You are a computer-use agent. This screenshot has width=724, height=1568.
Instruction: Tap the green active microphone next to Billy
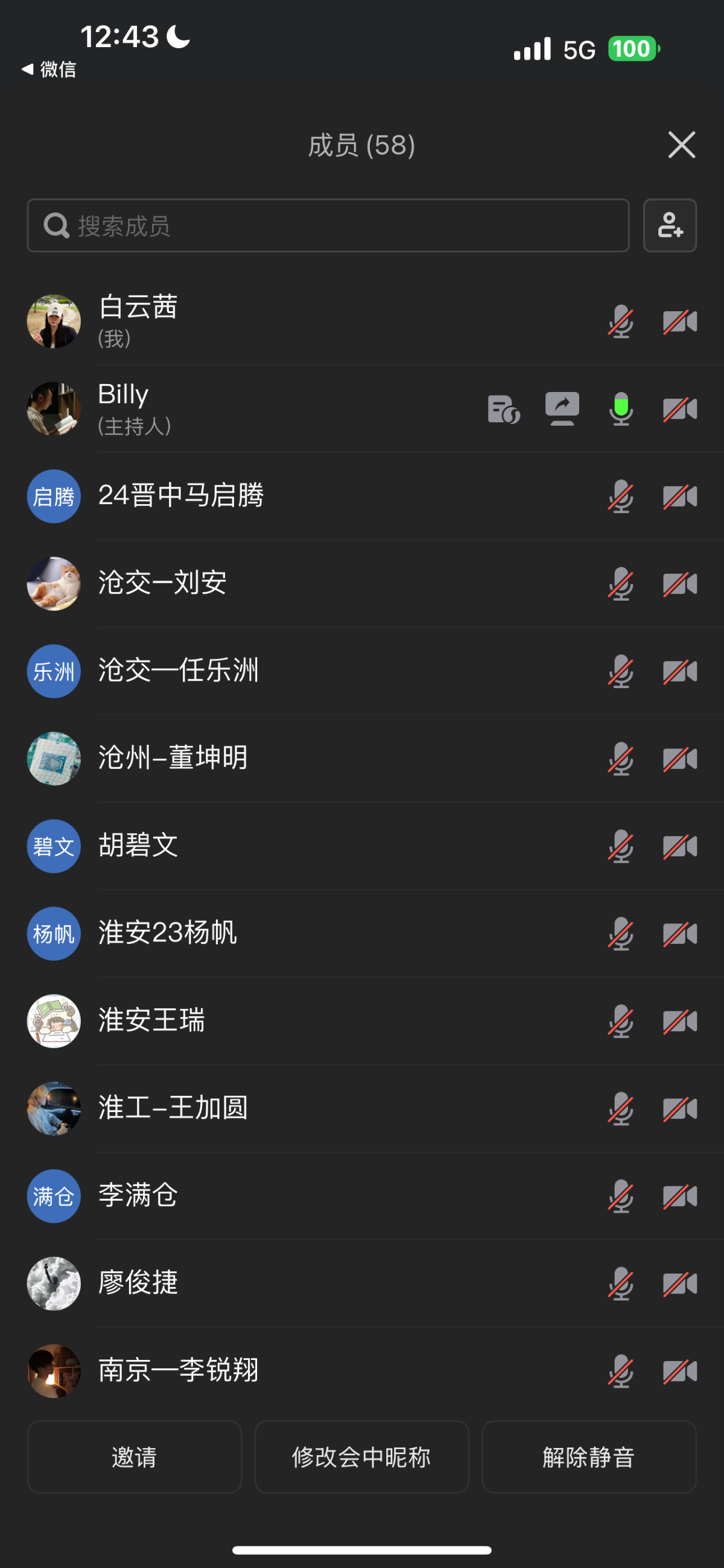click(620, 409)
